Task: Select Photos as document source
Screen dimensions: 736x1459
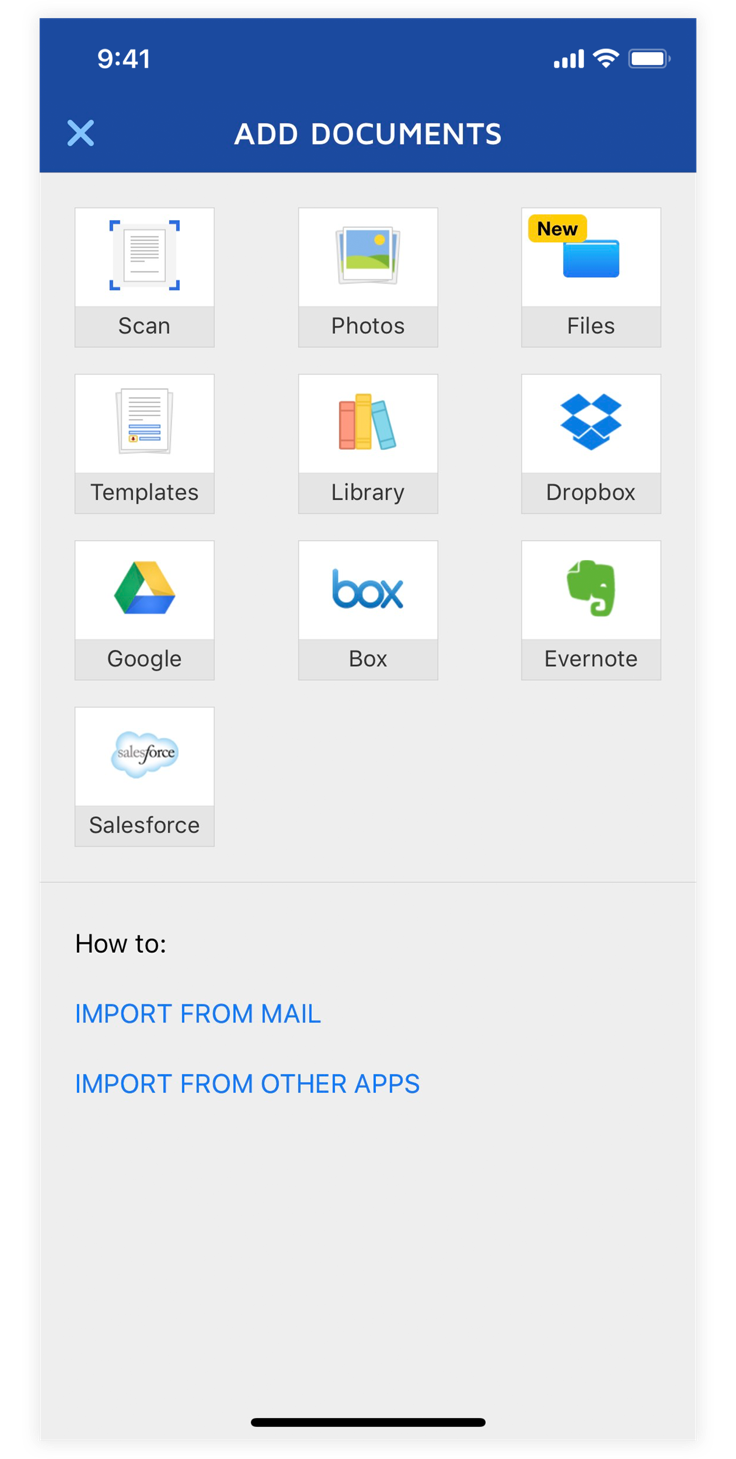Action: pyautogui.click(x=368, y=277)
